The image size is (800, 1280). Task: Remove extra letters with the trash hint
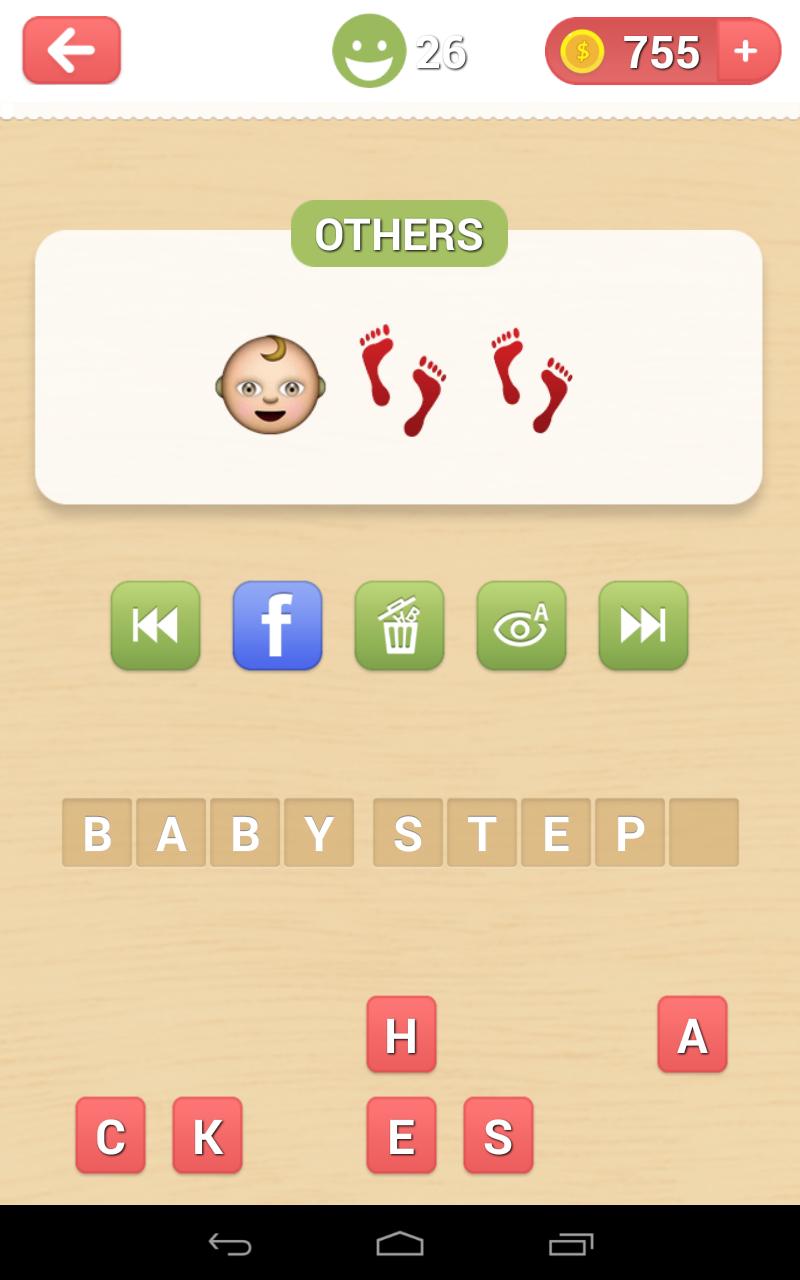pos(399,625)
